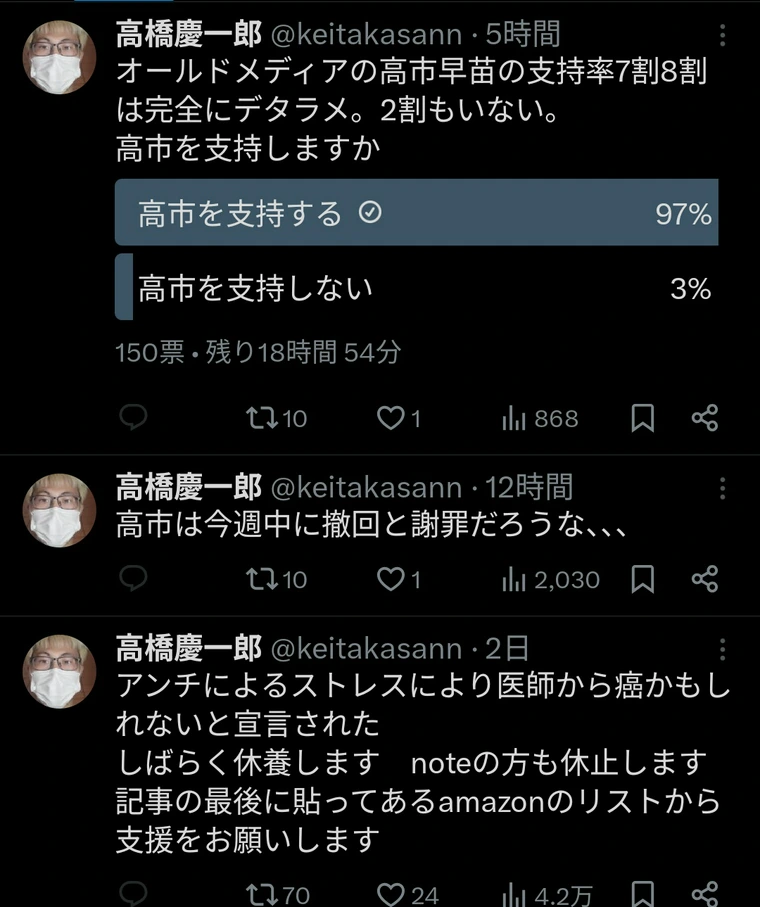This screenshot has width=760, height=907.
Task: Open the overflow menu on the poll tweet
Action: [723, 37]
